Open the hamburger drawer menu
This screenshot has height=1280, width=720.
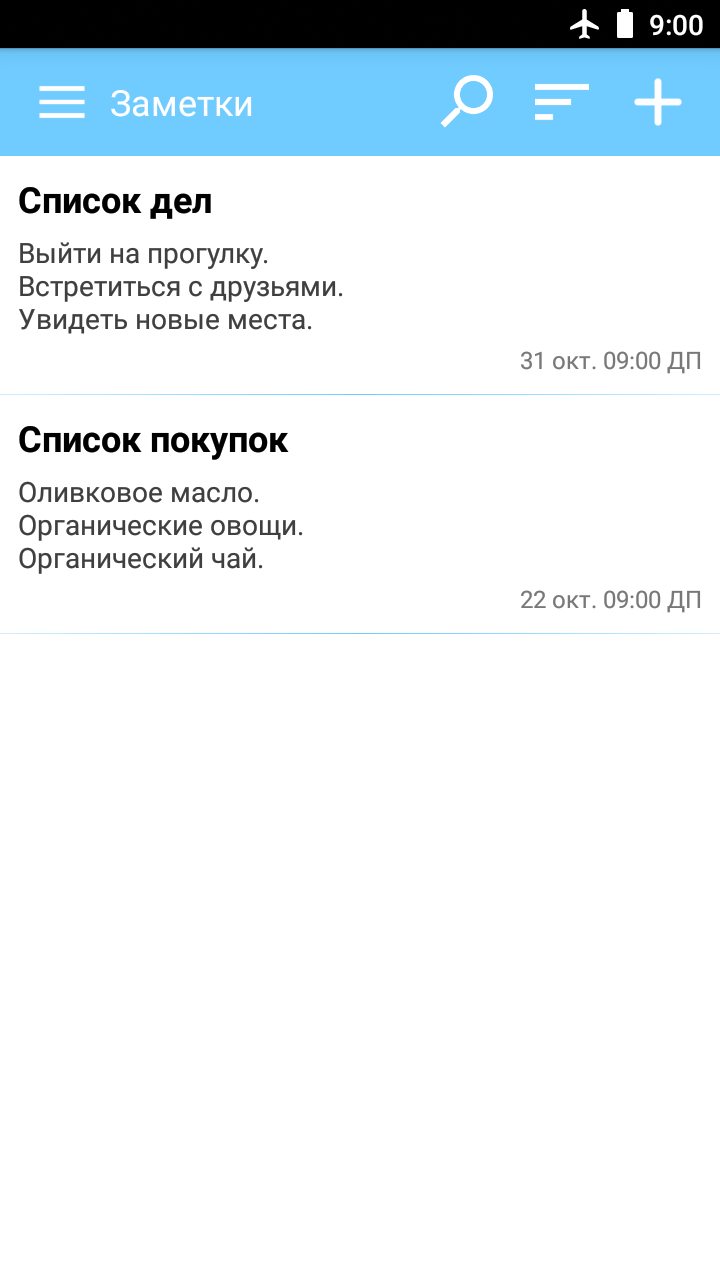point(62,103)
